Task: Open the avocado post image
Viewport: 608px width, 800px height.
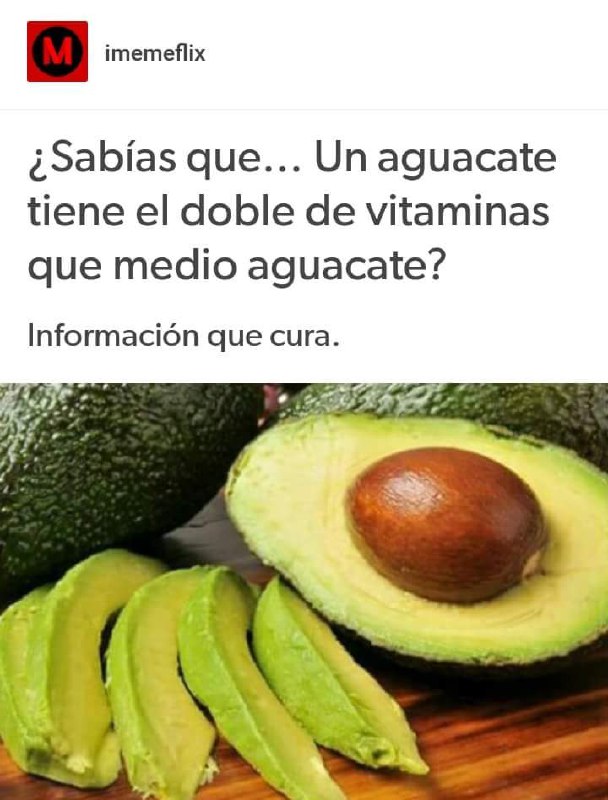Action: tap(304, 591)
